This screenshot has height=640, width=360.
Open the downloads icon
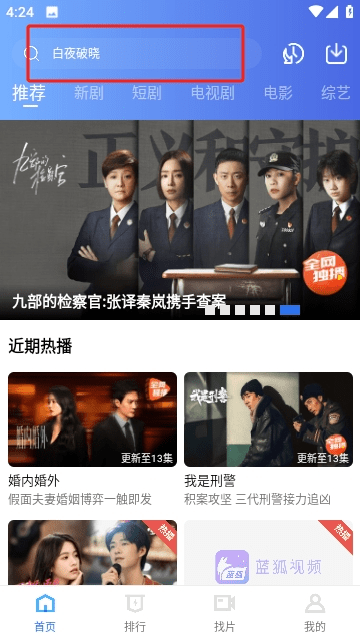coord(336,53)
